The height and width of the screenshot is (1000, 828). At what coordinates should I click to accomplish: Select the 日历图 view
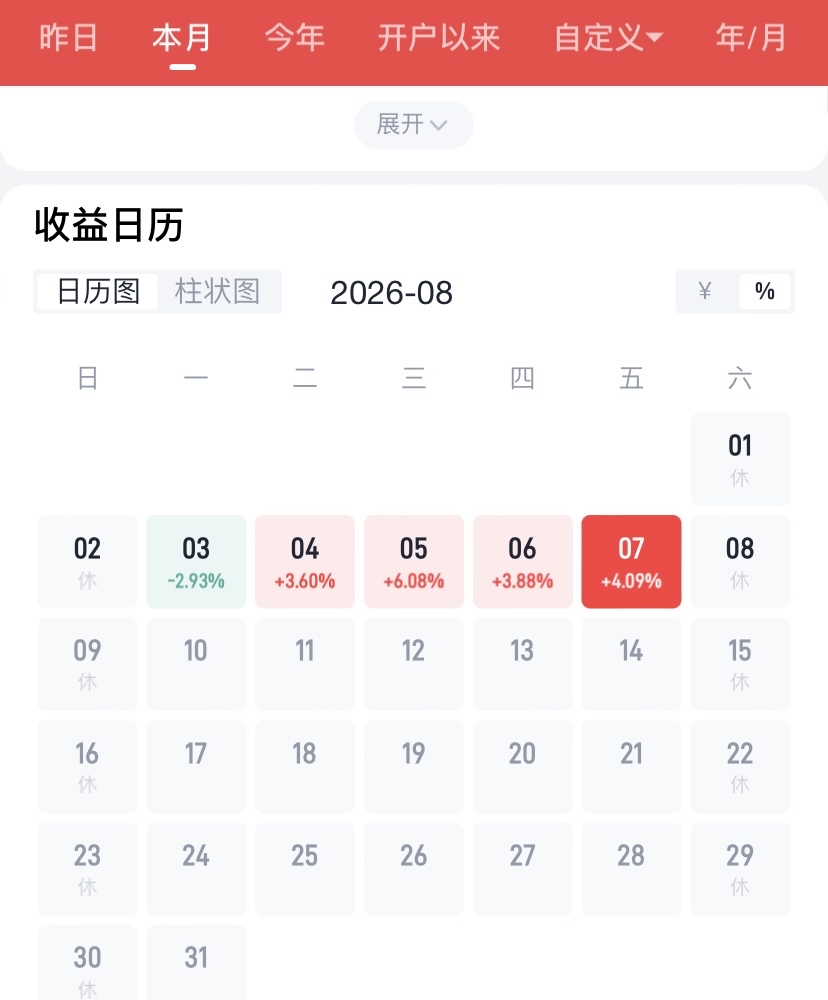tap(98, 291)
